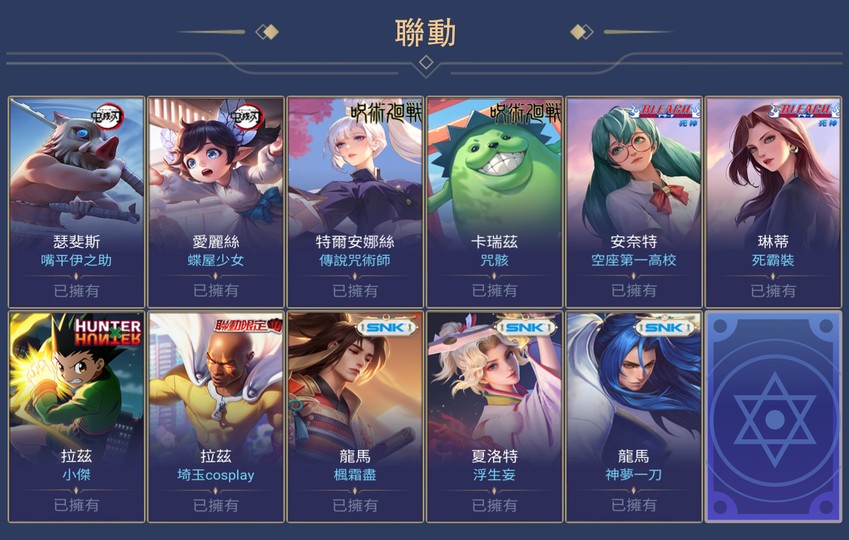Open the 龍馬 楓霜盡 skin card
Screen dimensions: 849x540
pyautogui.click(x=355, y=416)
